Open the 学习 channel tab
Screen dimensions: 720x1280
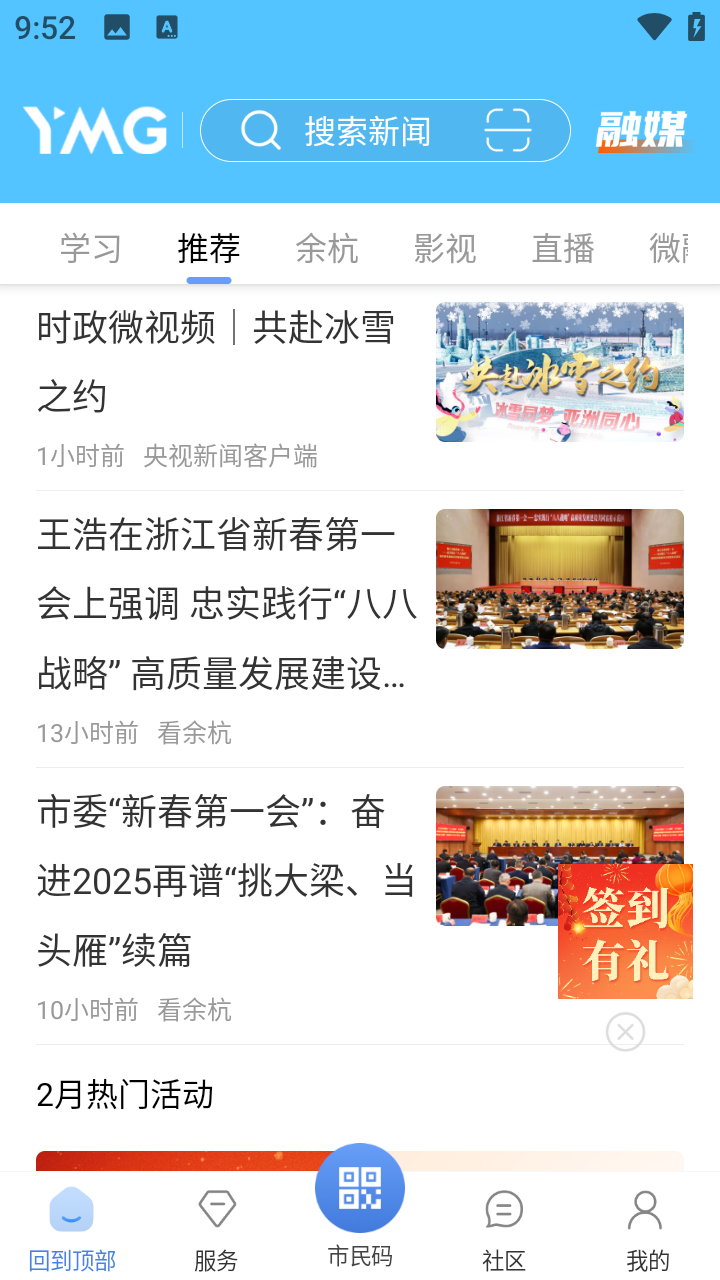pyautogui.click(x=89, y=249)
